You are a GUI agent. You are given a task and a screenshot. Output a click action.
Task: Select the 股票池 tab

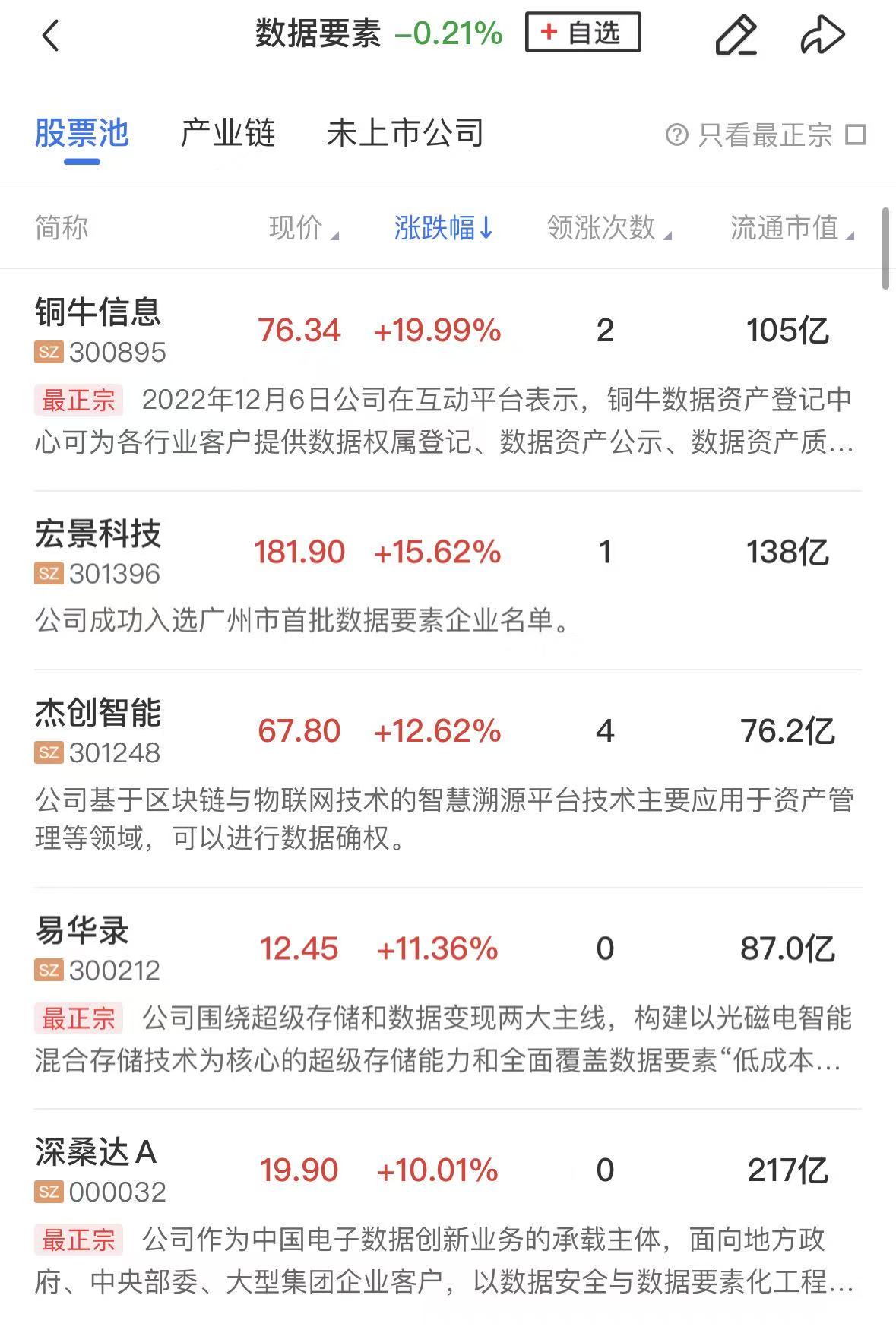tap(82, 134)
